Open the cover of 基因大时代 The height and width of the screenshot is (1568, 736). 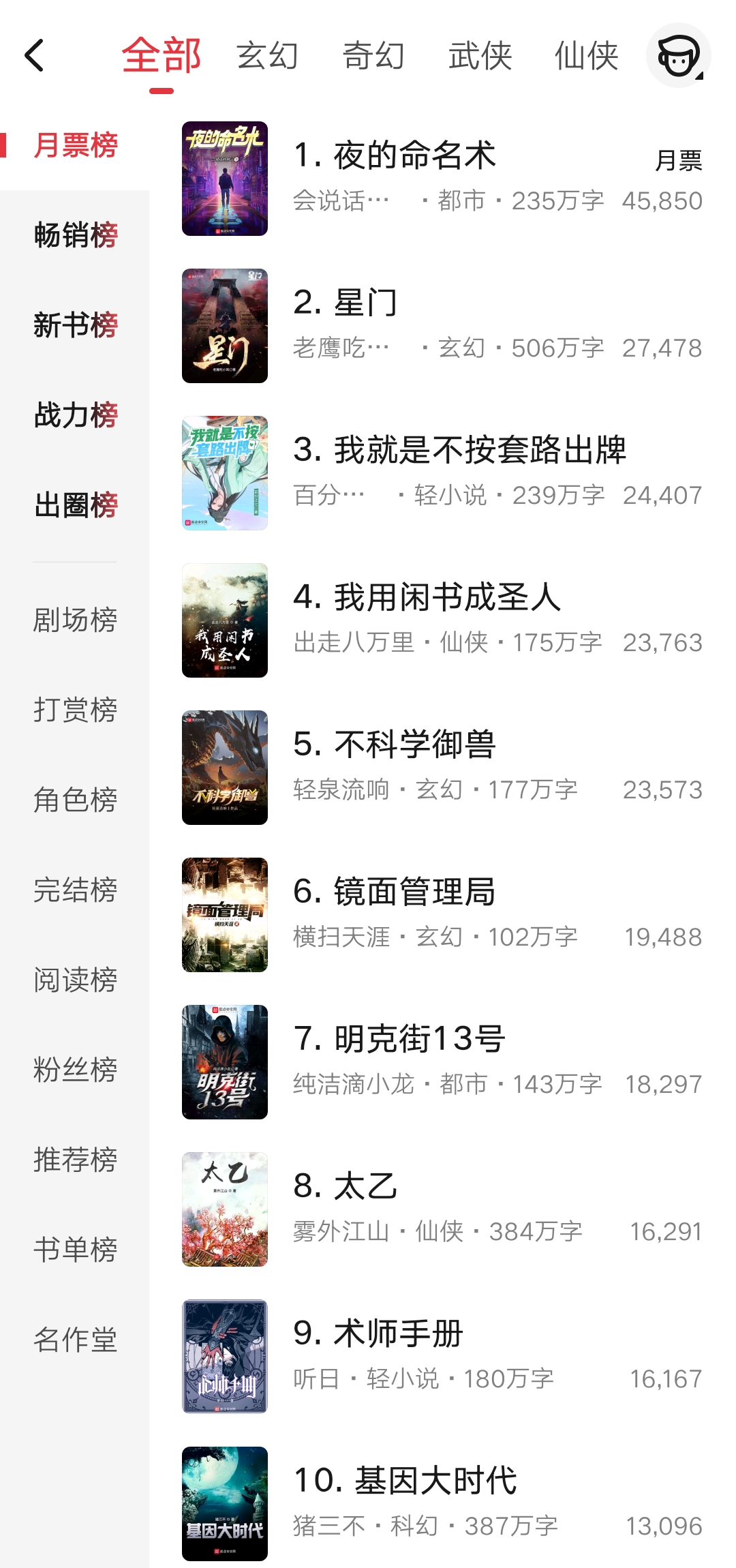[225, 1503]
